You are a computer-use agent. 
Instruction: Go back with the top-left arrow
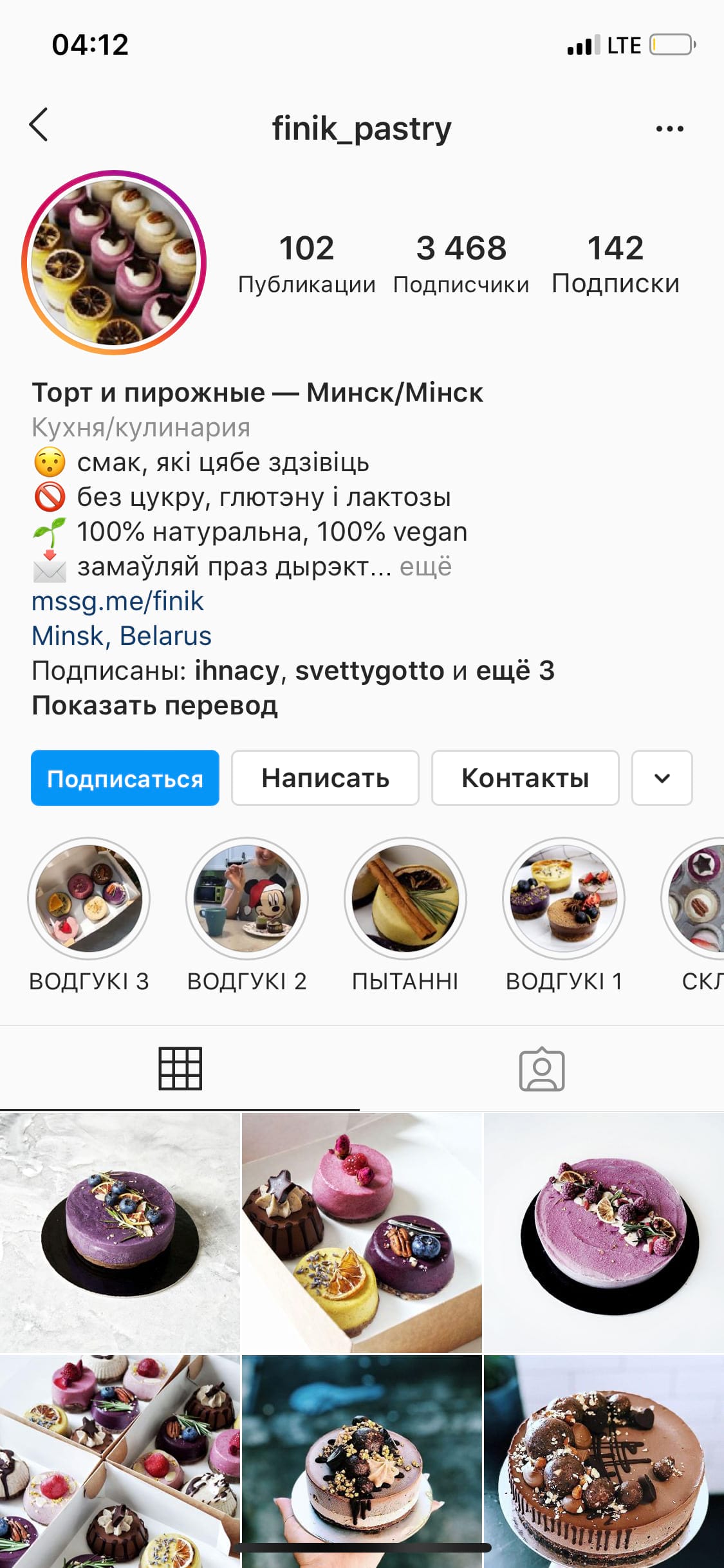[39, 125]
